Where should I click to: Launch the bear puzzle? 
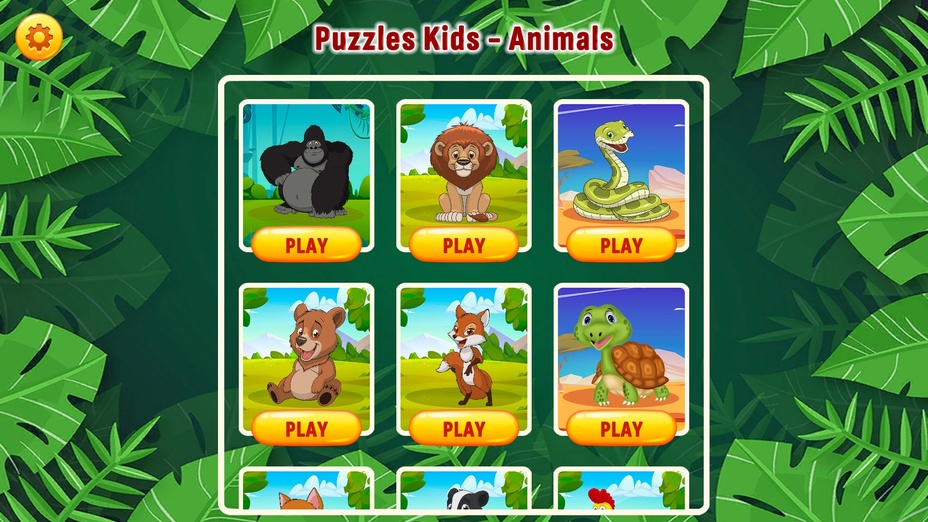(x=306, y=429)
